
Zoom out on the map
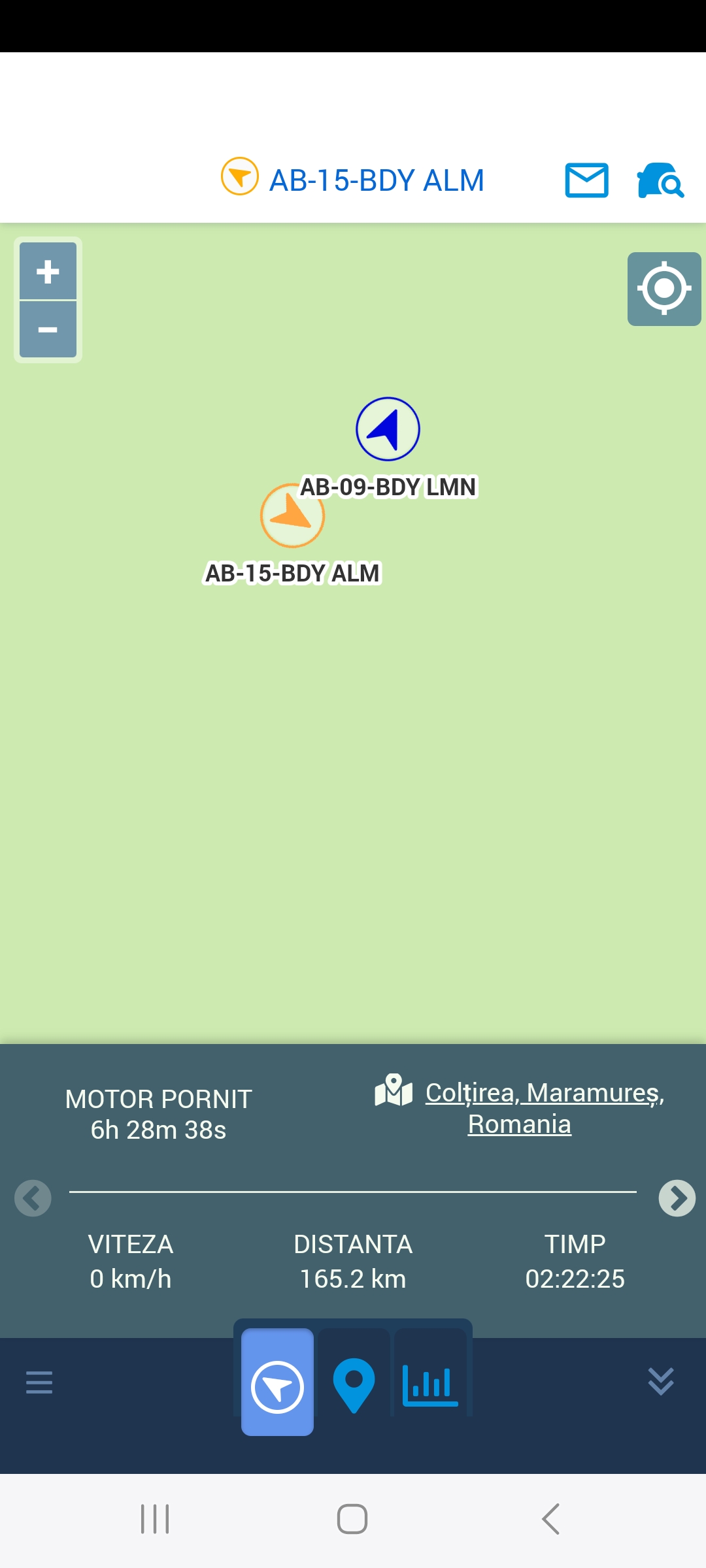(x=48, y=330)
